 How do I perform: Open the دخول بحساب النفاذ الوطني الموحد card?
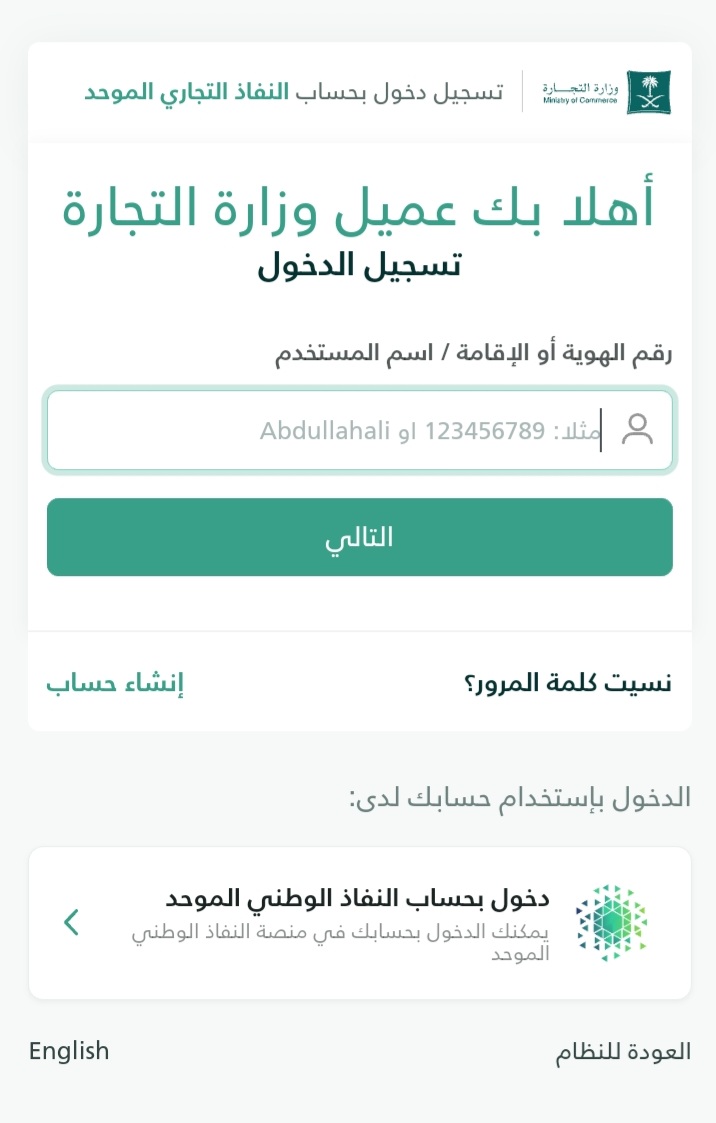[359, 922]
